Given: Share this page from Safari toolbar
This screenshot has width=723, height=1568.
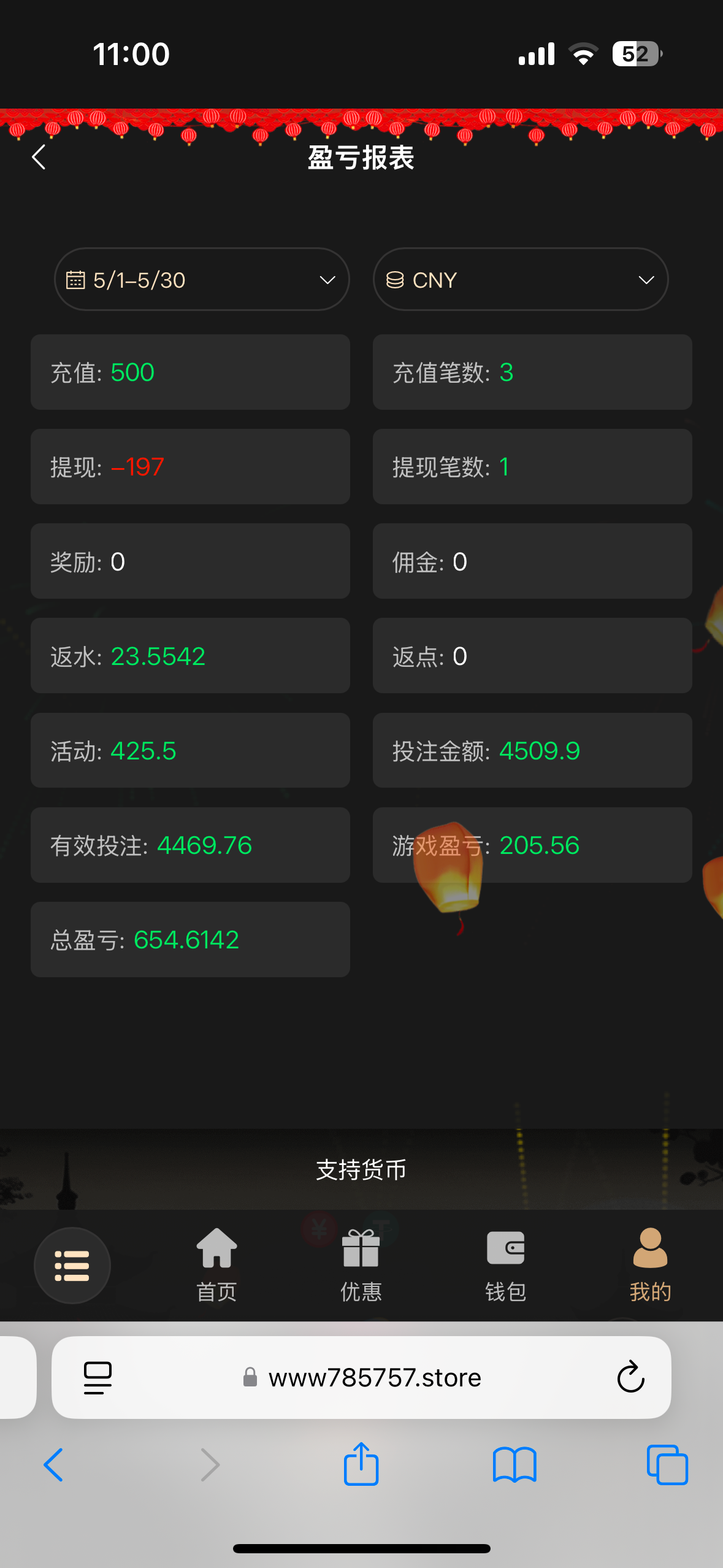Looking at the screenshot, I should pos(361,1464).
